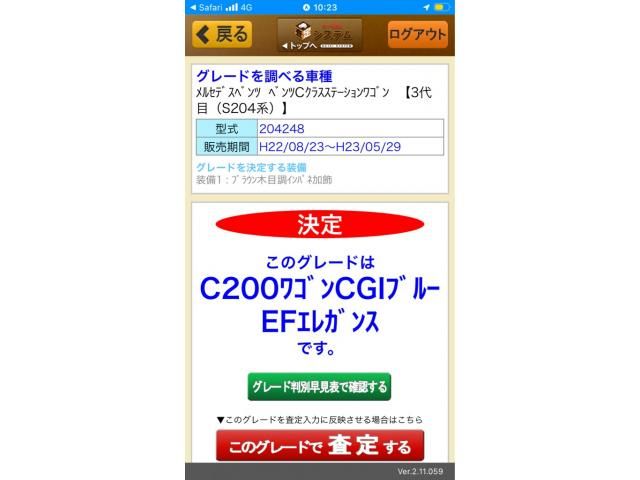Return to top via システム logo
This screenshot has height=480, width=640.
(x=320, y=35)
